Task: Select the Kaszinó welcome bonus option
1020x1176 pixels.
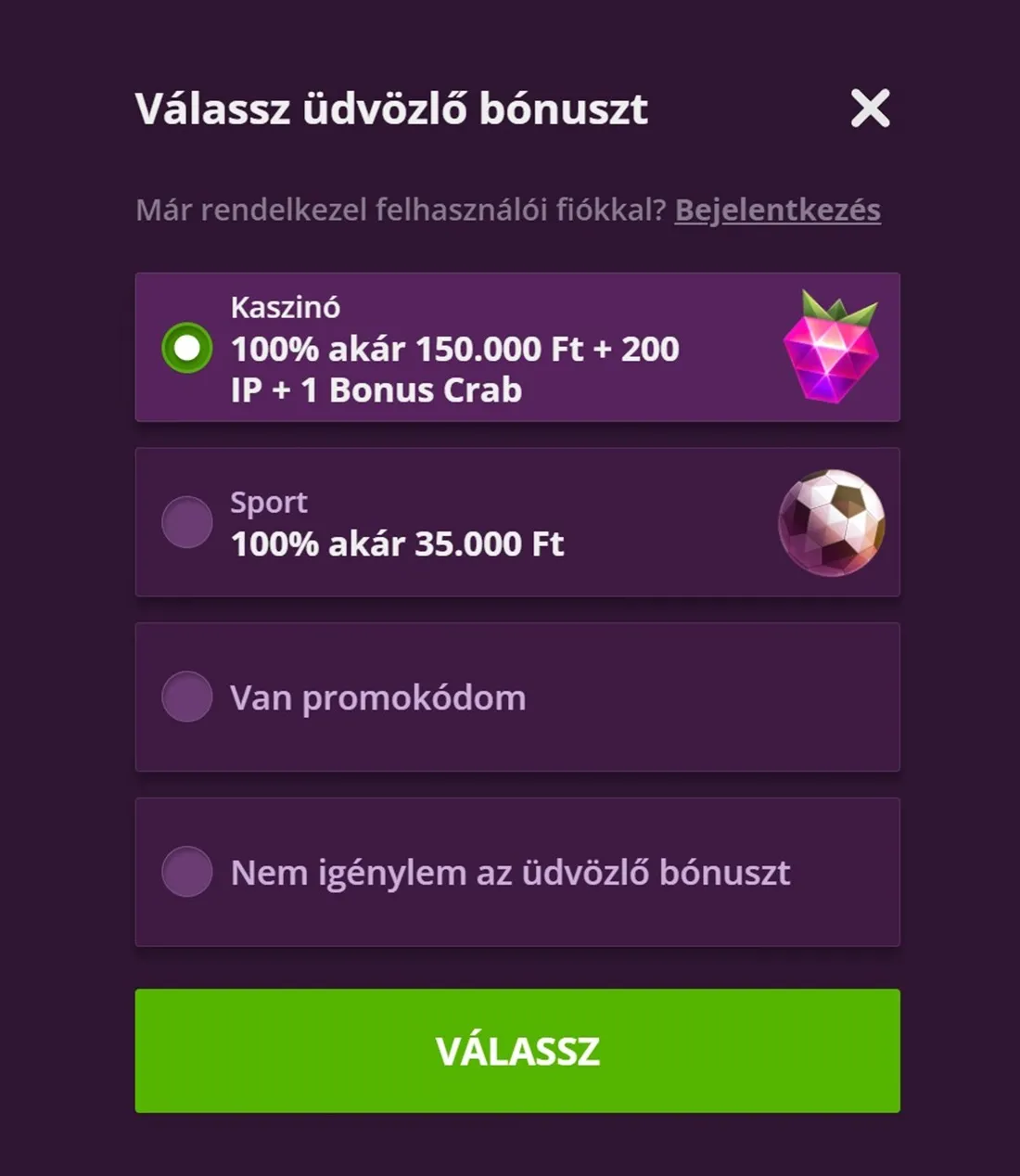Action: pyautogui.click(x=187, y=348)
